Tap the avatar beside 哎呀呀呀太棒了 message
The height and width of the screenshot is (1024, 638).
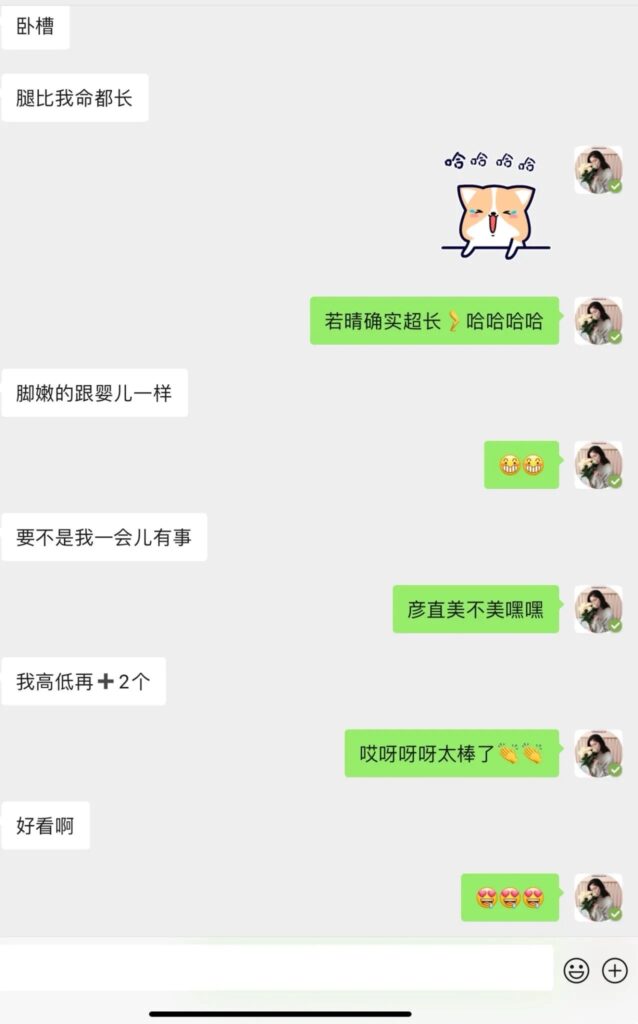point(598,753)
